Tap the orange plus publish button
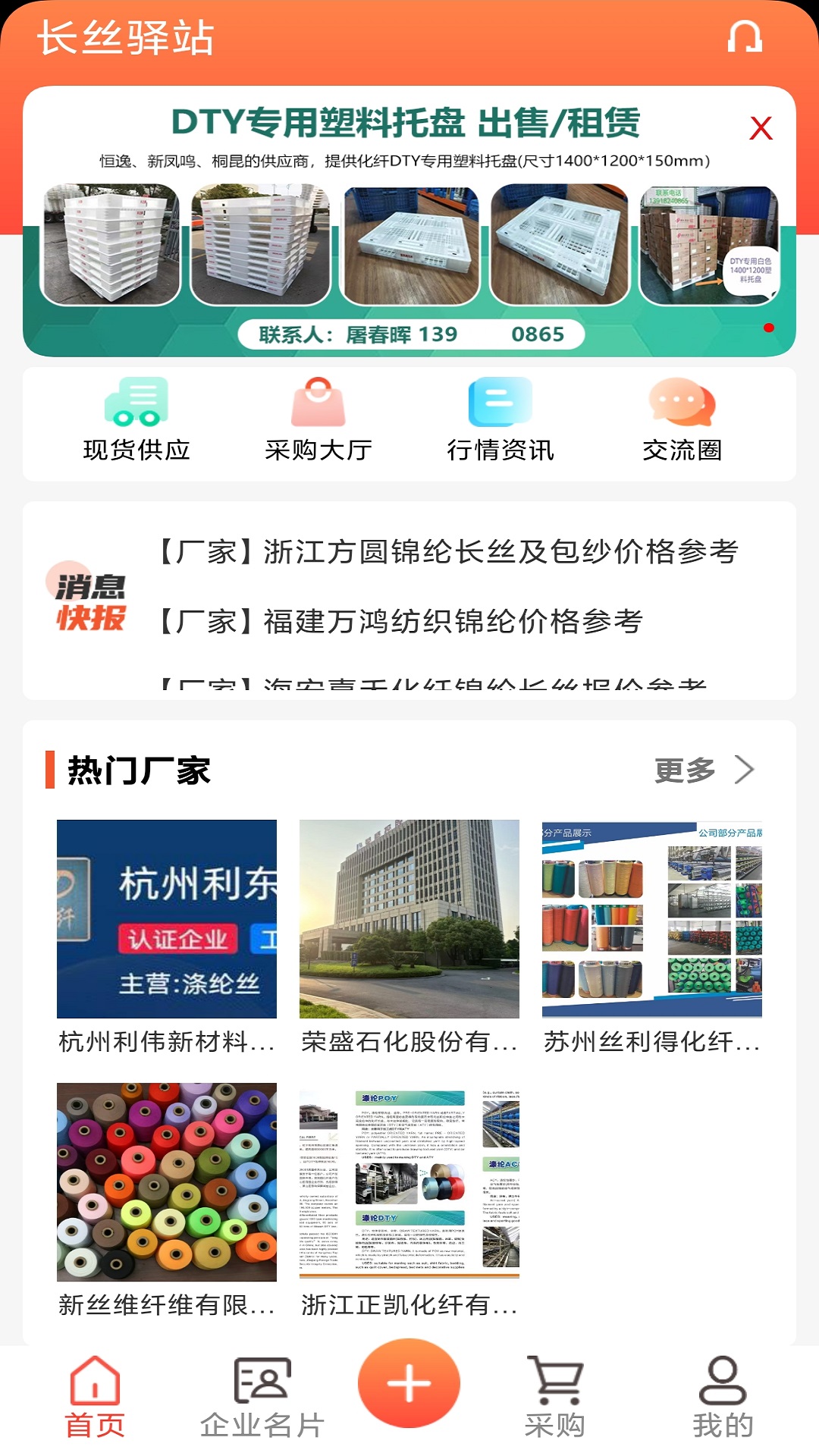Image resolution: width=819 pixels, height=1456 pixels. (x=409, y=1382)
